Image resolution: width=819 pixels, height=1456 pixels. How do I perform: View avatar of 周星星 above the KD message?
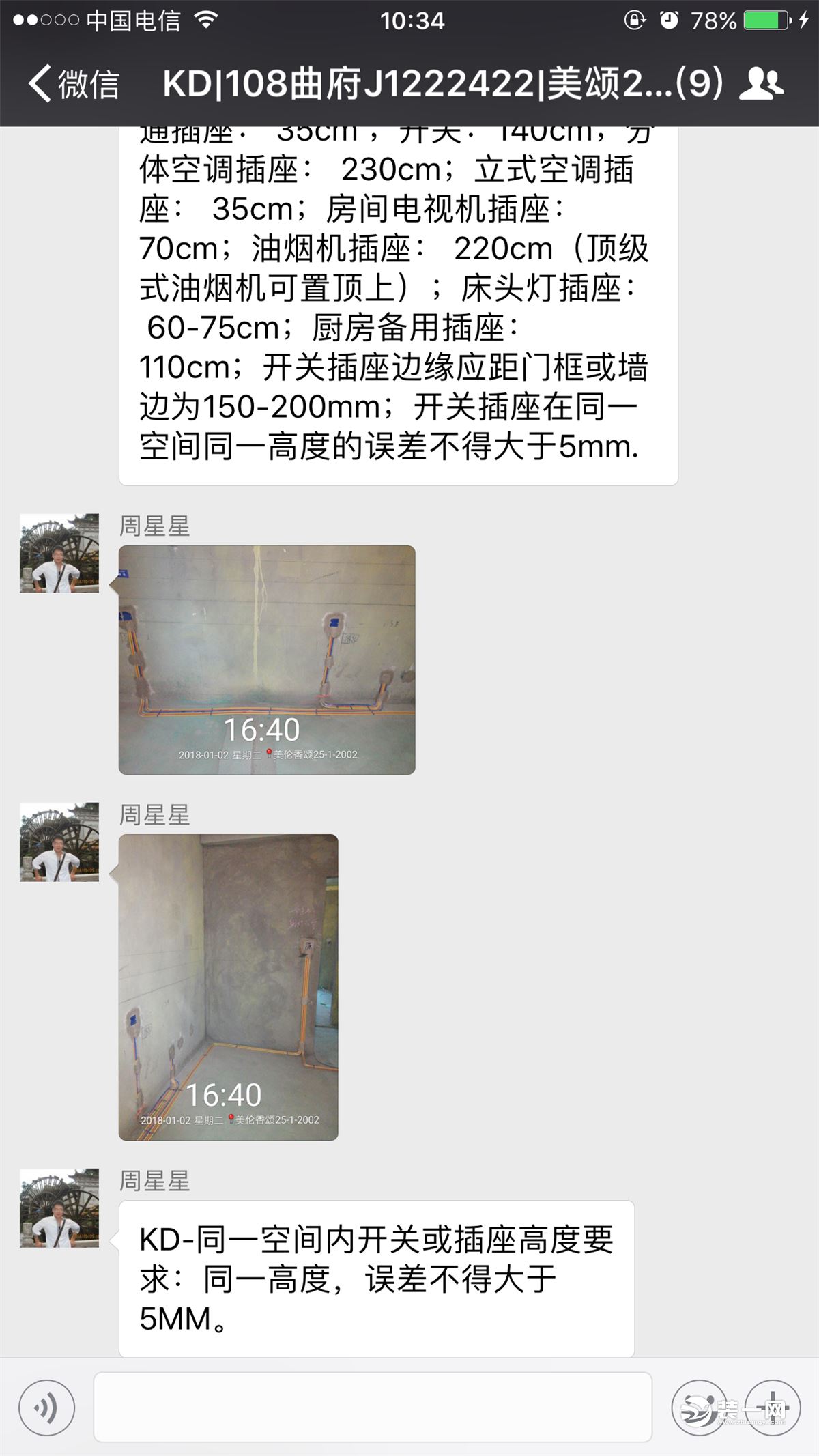click(x=59, y=1208)
